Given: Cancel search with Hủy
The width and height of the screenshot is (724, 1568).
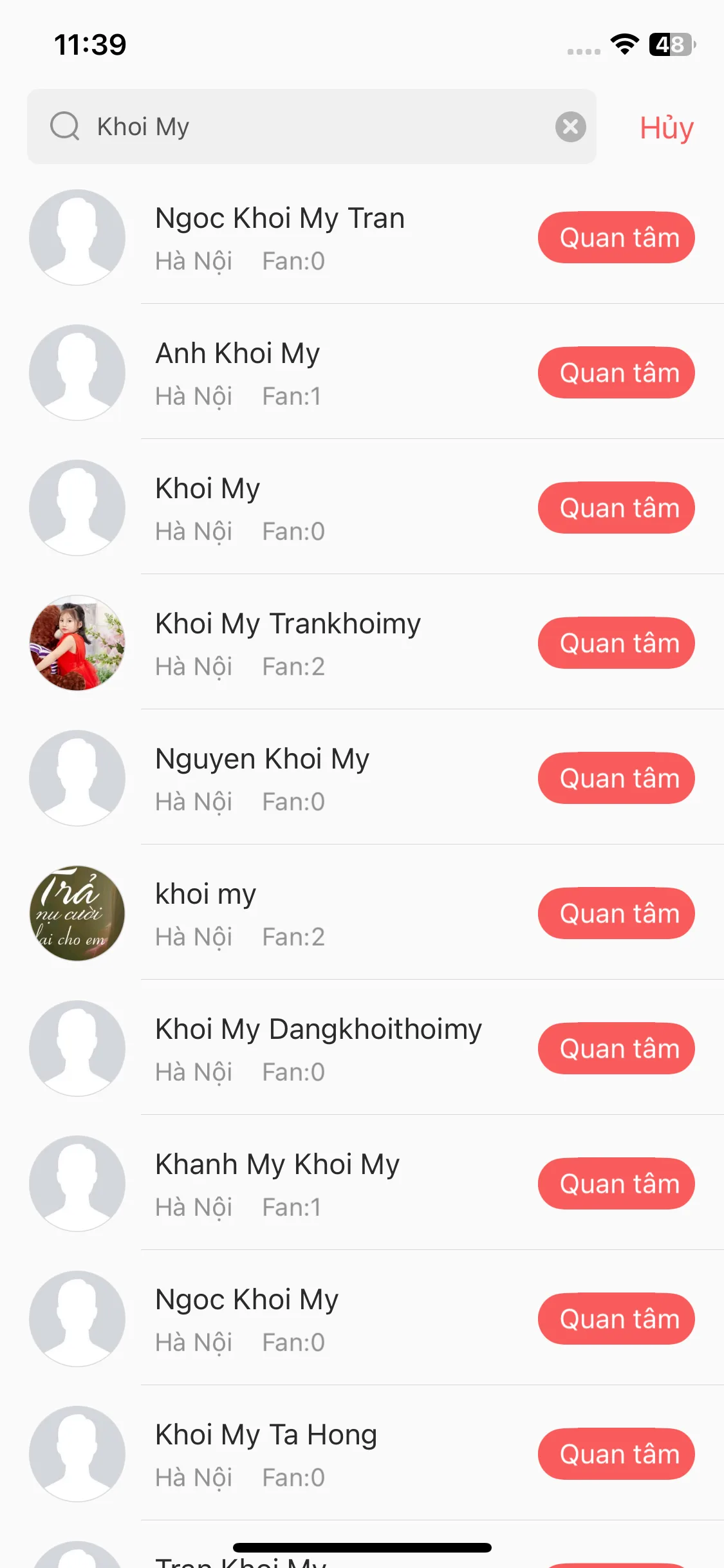Looking at the screenshot, I should pyautogui.click(x=666, y=127).
